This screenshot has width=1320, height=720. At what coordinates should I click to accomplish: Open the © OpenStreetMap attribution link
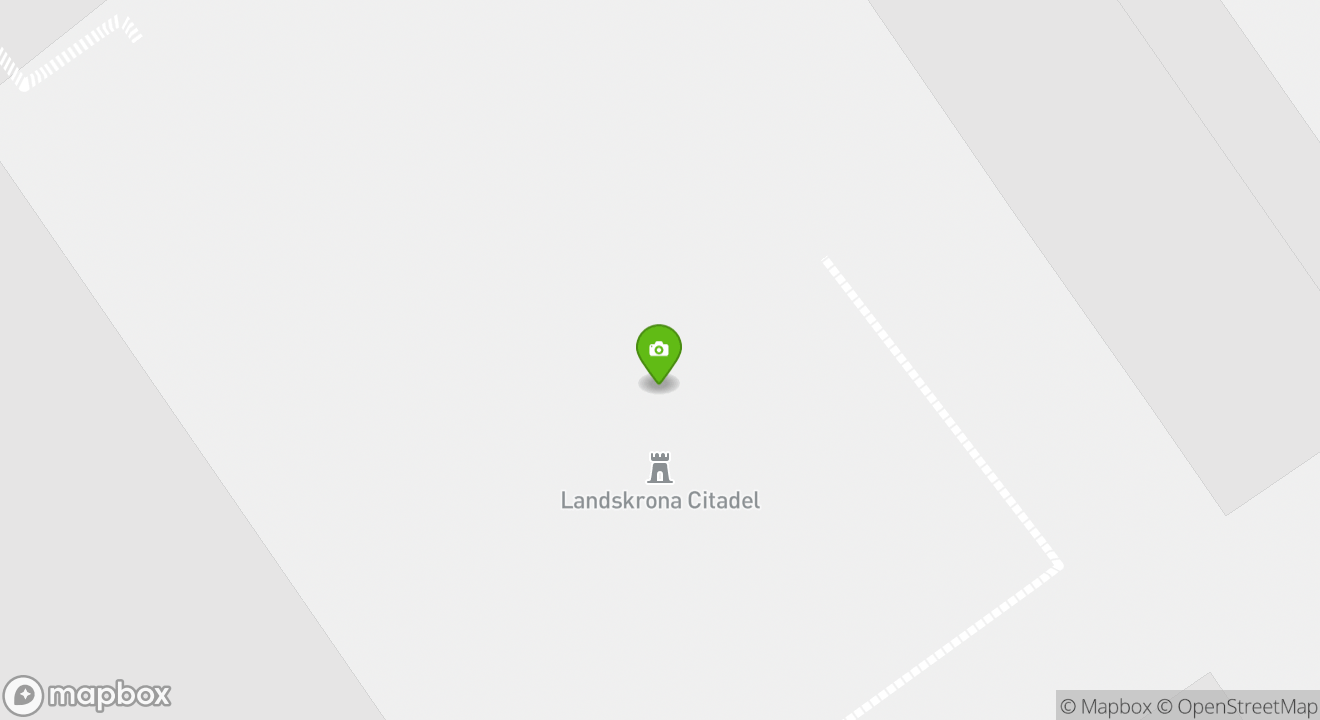pyautogui.click(x=1237, y=706)
